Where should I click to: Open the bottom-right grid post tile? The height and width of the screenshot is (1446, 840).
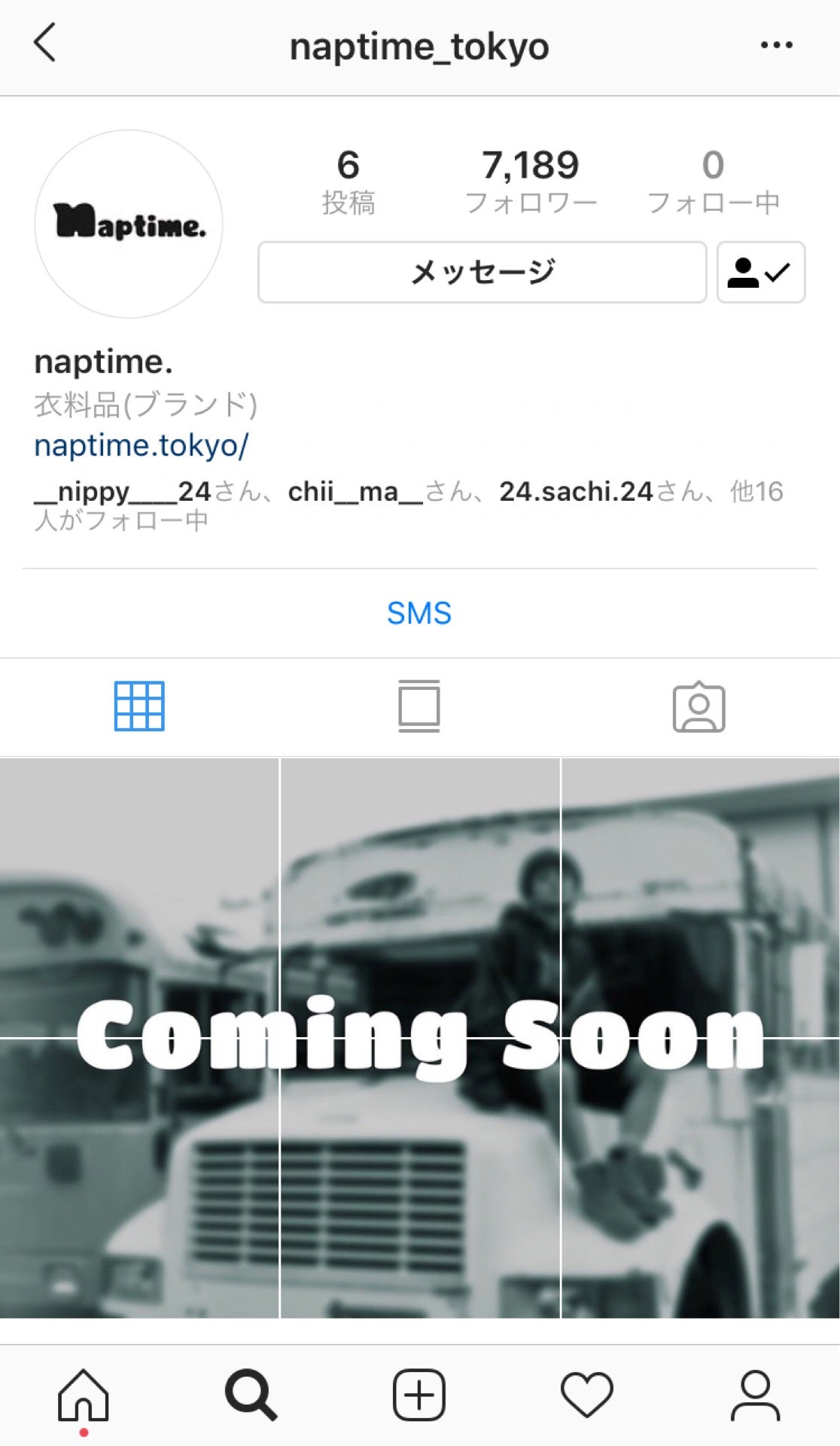click(701, 1179)
